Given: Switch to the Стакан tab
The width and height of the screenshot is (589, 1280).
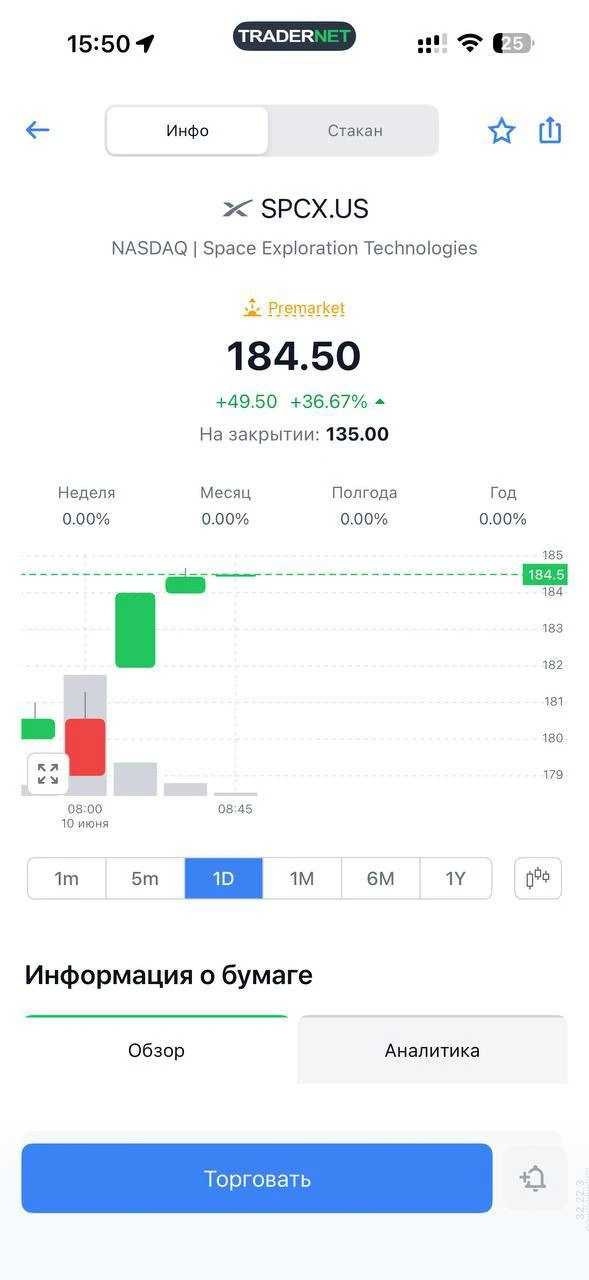Looking at the screenshot, I should (354, 131).
